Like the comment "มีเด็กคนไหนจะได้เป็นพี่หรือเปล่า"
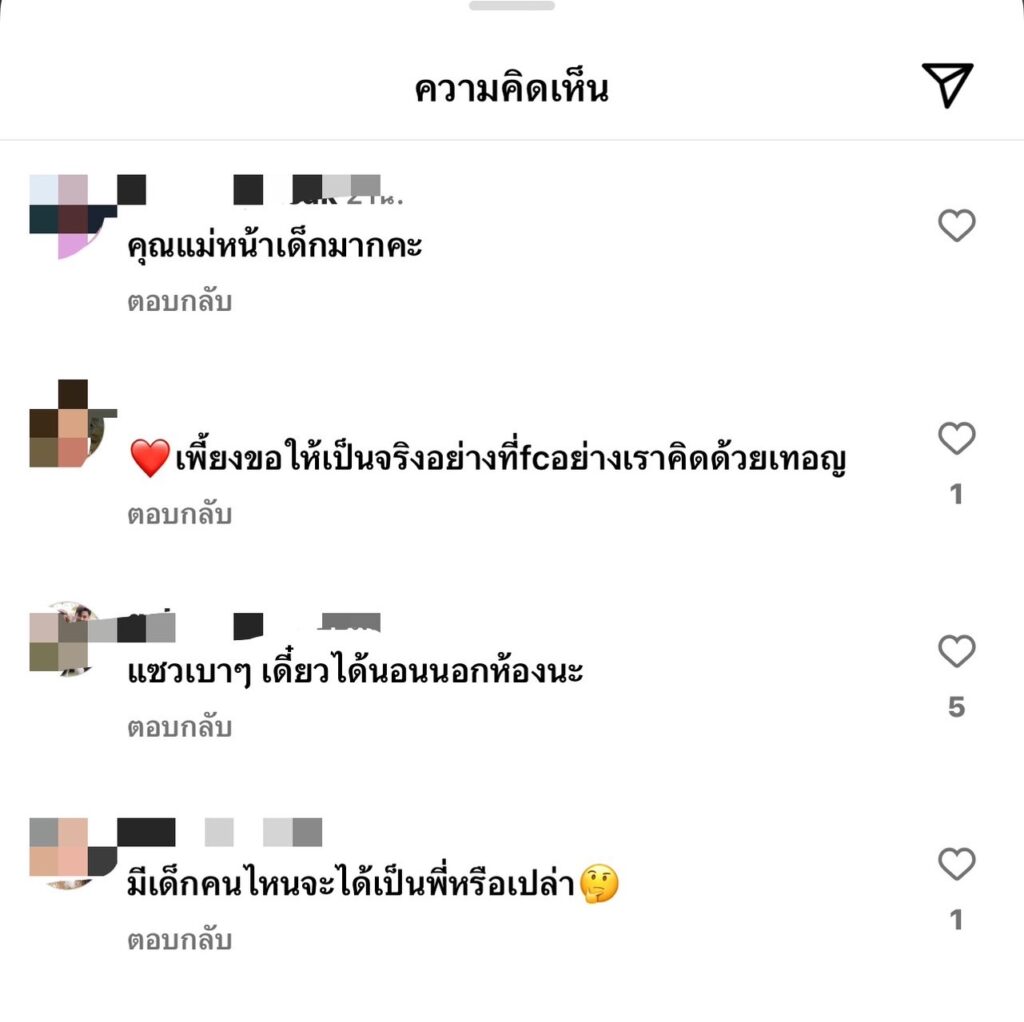Viewport: 1024px width, 1022px height. tap(956, 863)
